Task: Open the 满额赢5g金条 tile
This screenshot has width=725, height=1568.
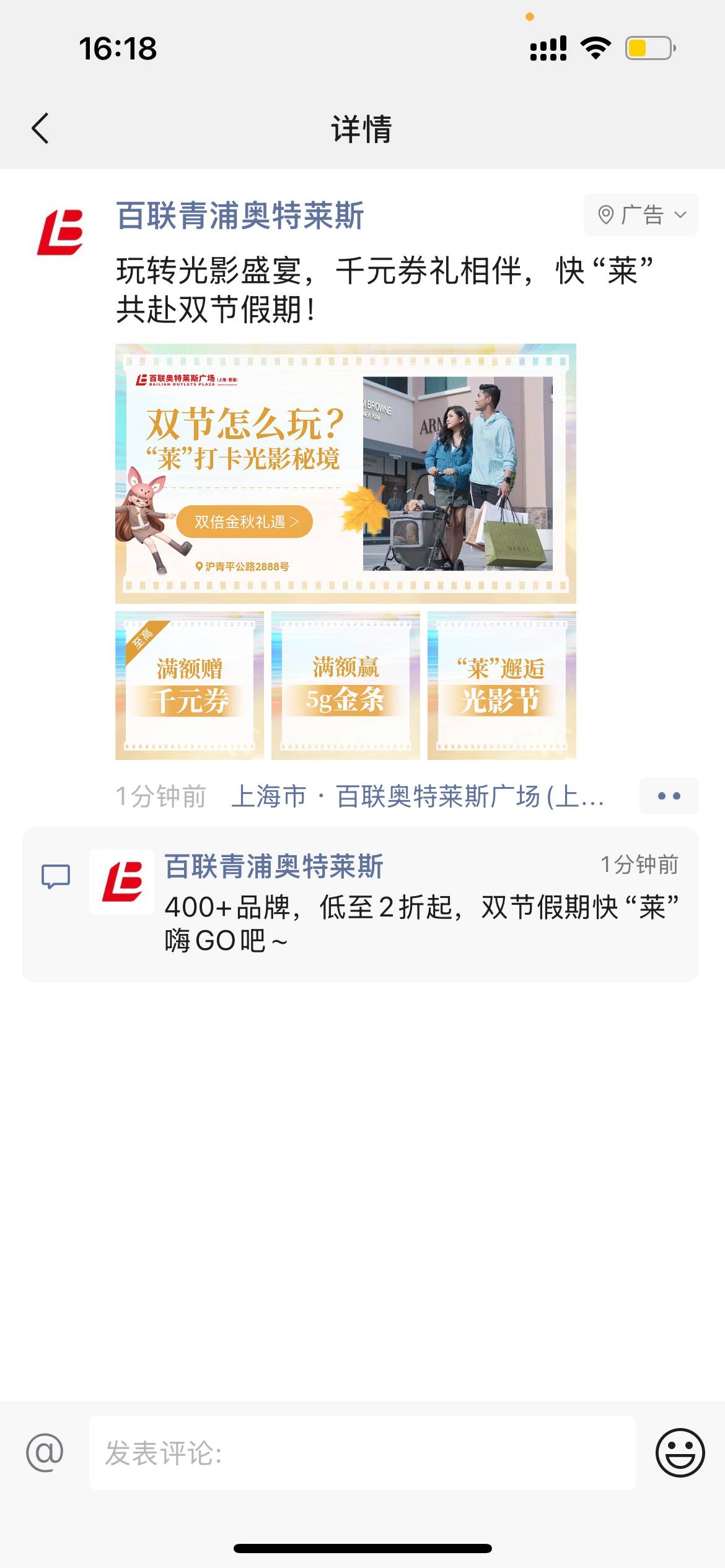Action: pos(345,686)
